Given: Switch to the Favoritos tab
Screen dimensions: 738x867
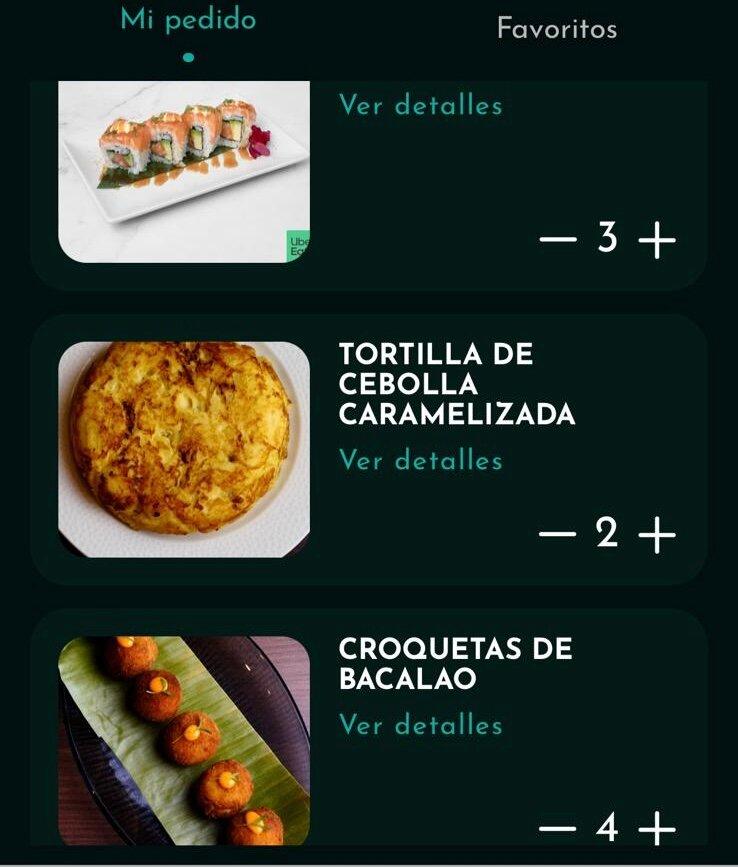Looking at the screenshot, I should click(556, 29).
